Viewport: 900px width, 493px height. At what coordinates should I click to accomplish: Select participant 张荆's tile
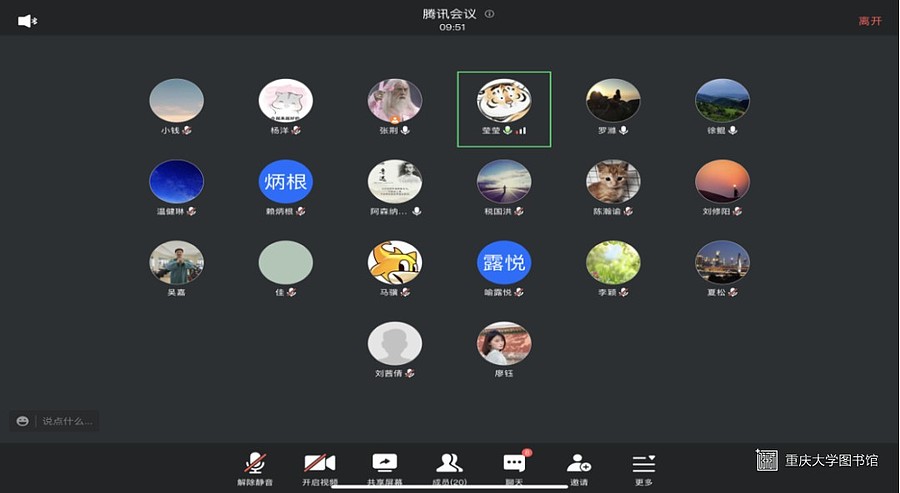coord(395,101)
